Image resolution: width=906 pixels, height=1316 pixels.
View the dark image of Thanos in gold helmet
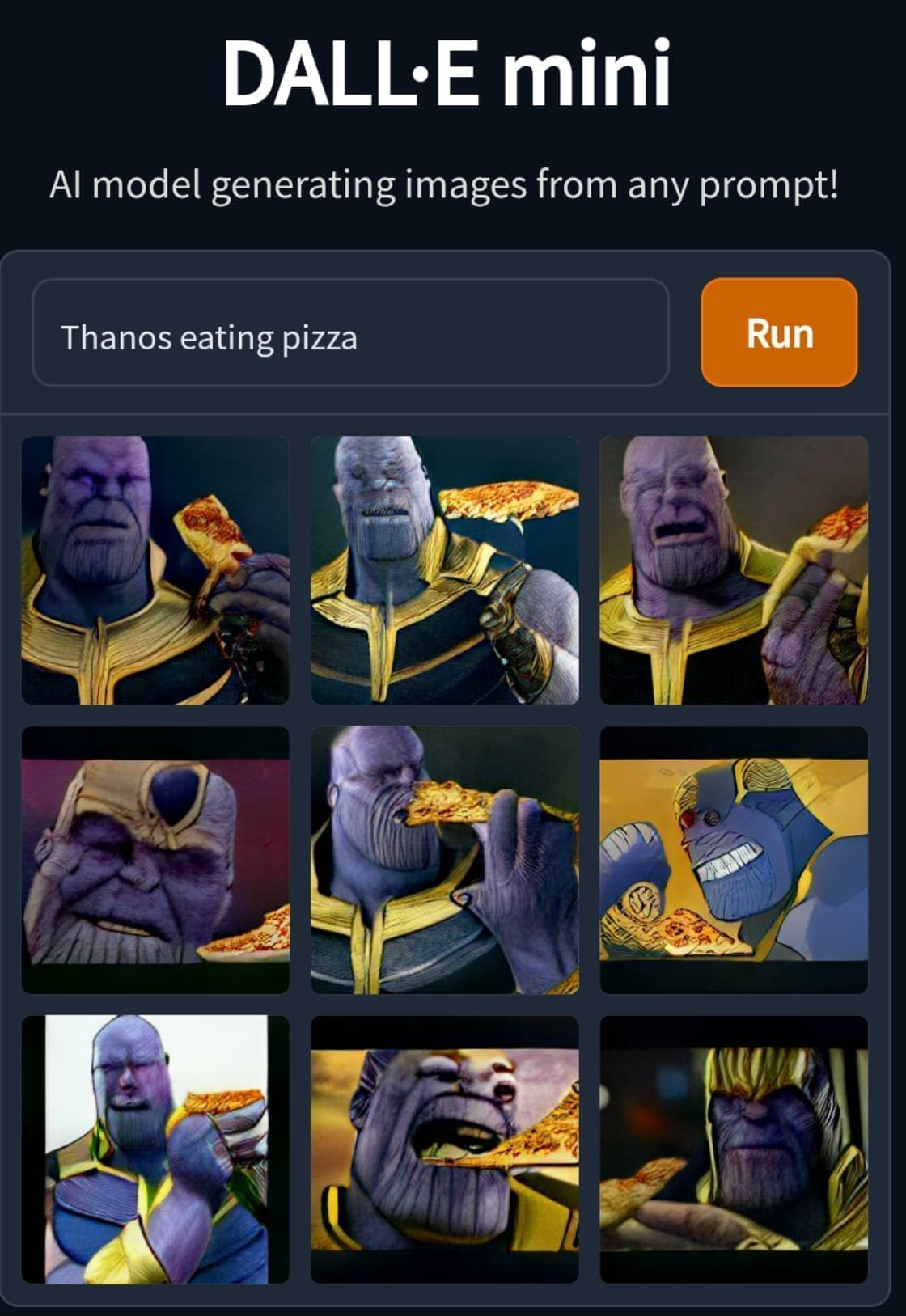pos(733,1149)
